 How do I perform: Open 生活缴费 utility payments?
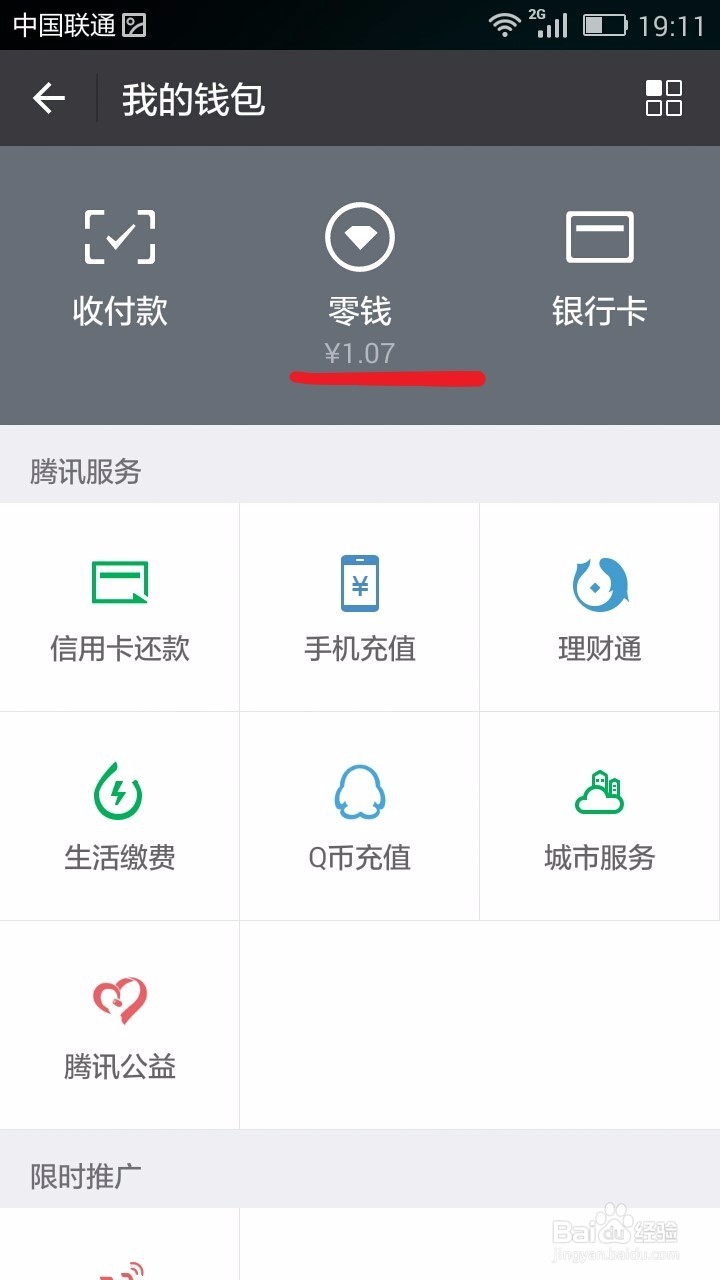[x=120, y=816]
